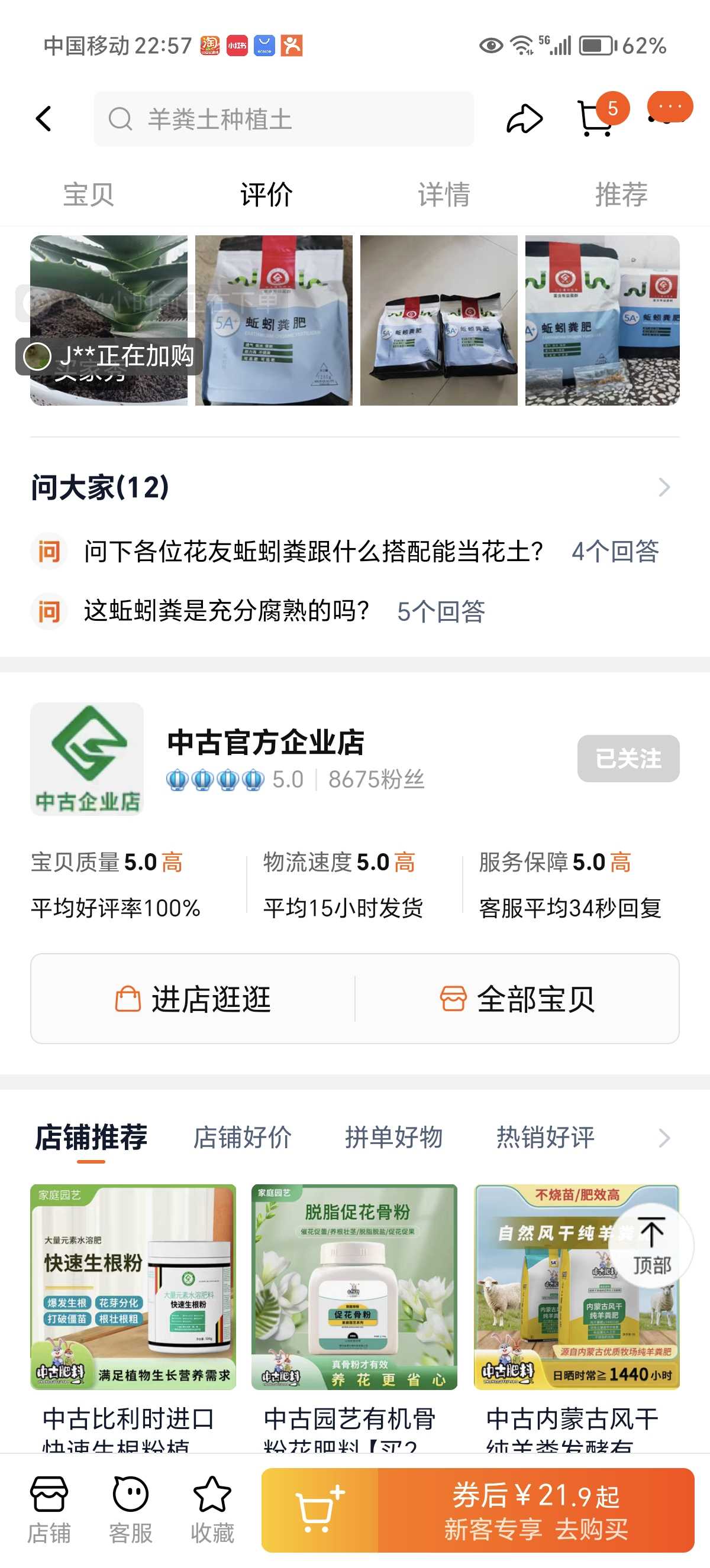Switch to the 推荐 tab
This screenshot has height=1568, width=710.
pos(621,195)
